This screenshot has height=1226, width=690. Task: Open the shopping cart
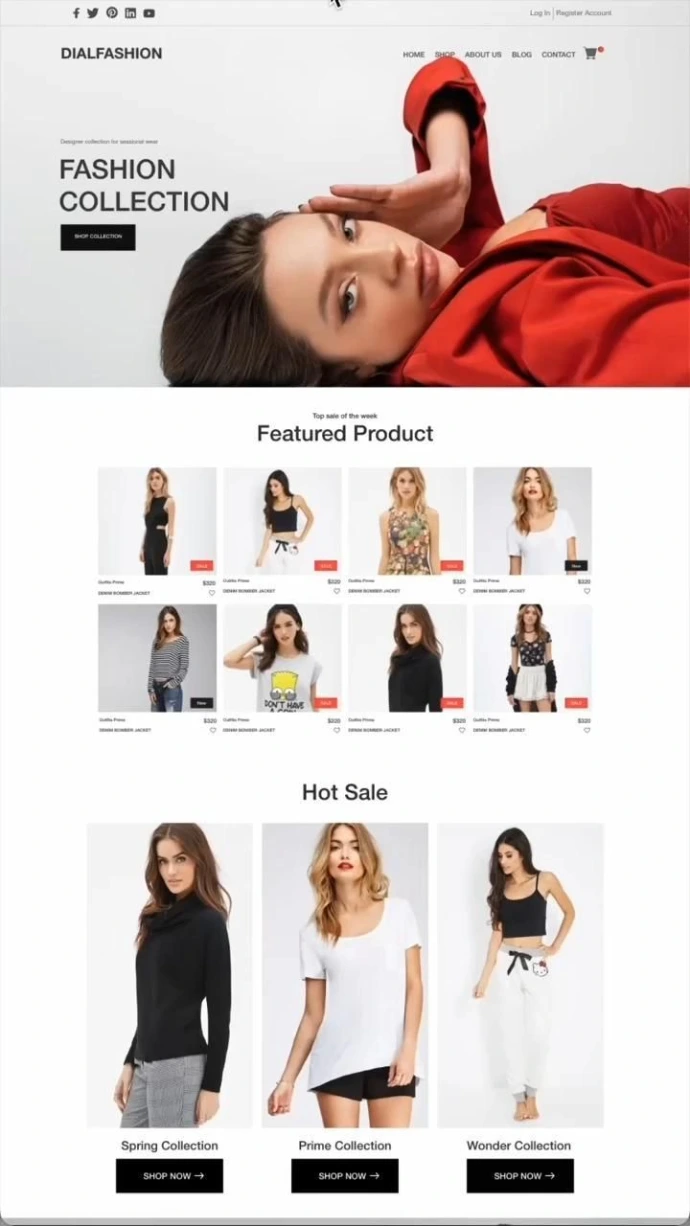point(590,54)
